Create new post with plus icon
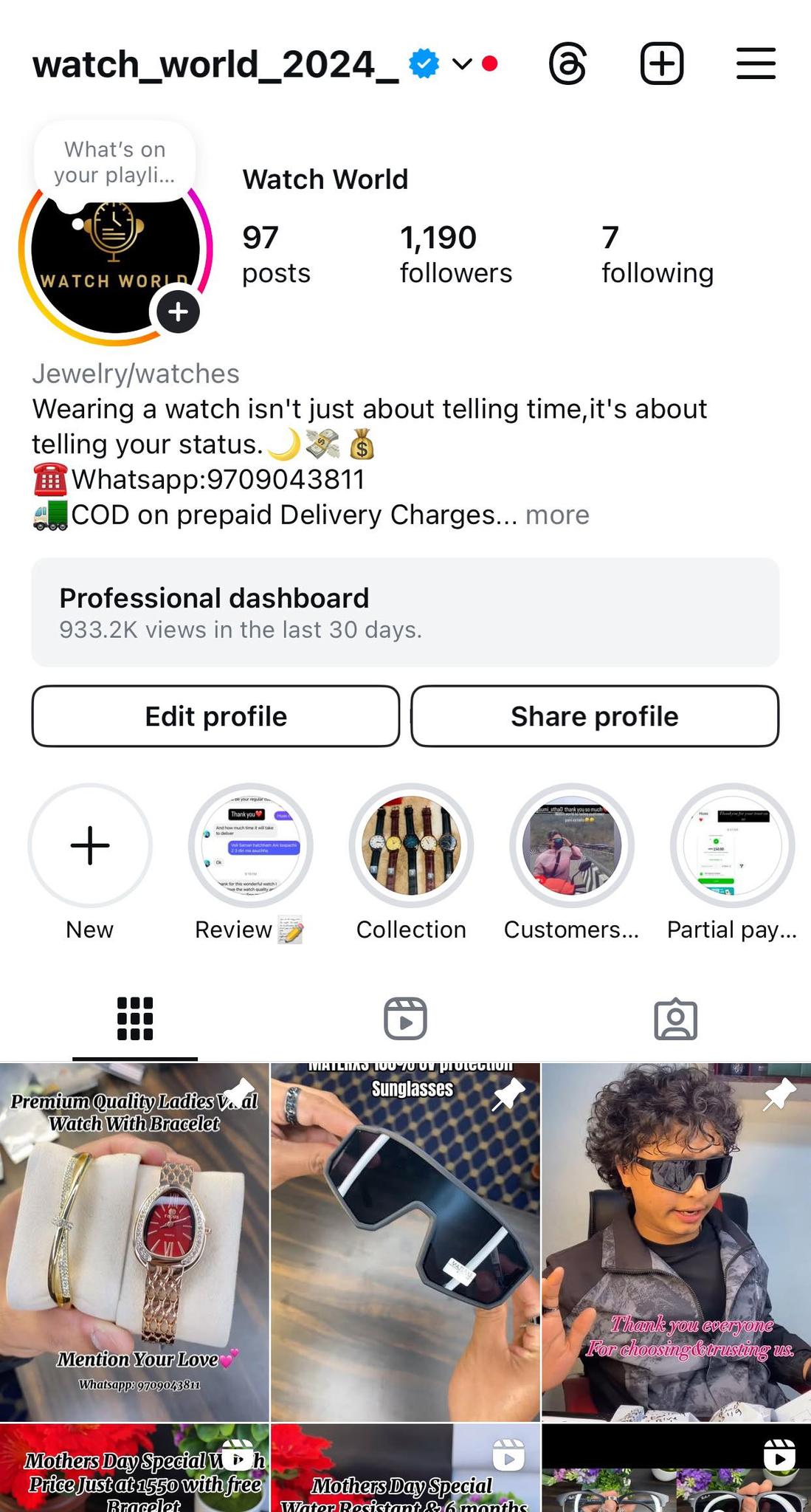 click(661, 63)
